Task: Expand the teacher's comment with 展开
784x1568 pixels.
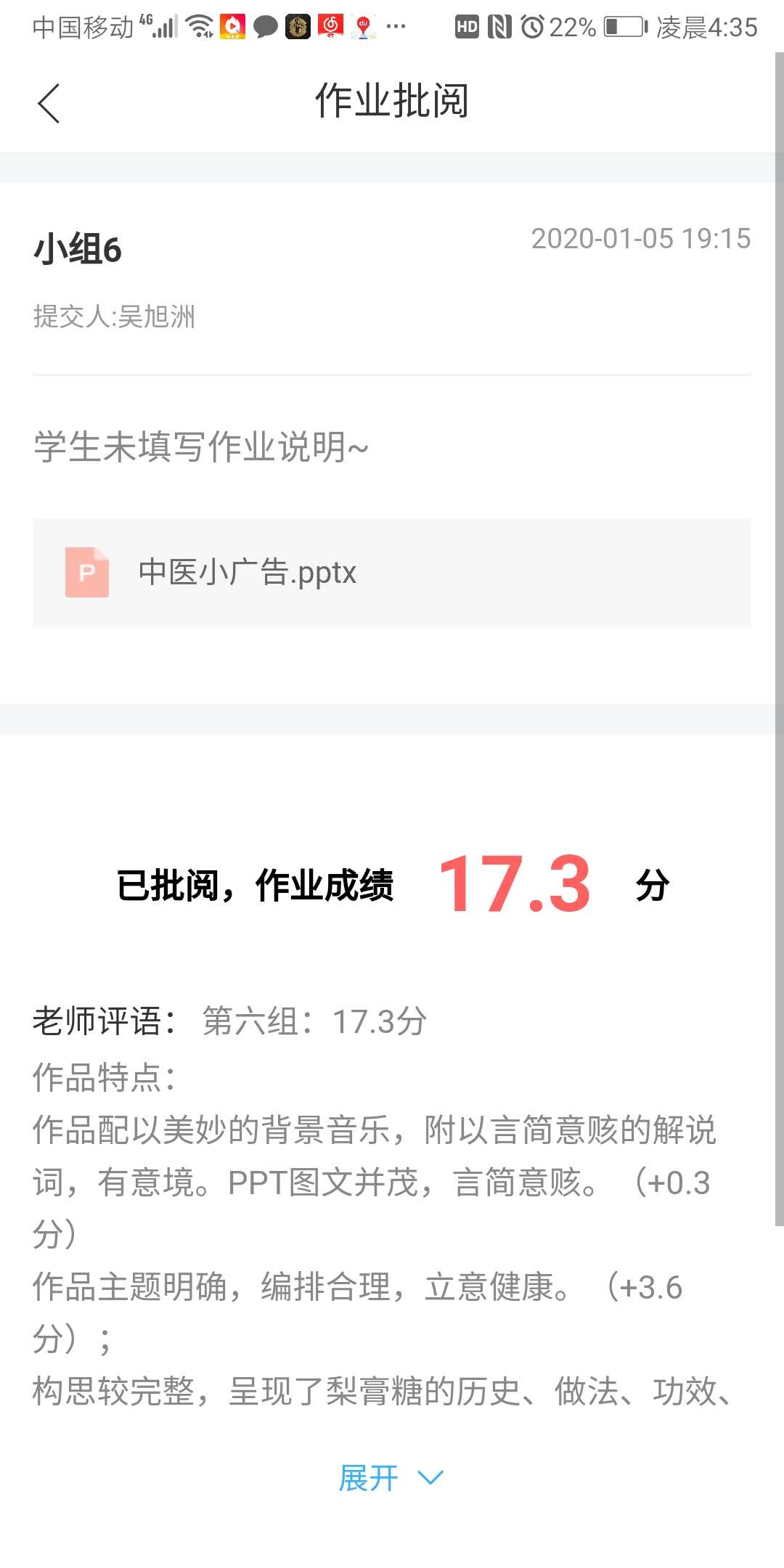Action: (390, 1478)
